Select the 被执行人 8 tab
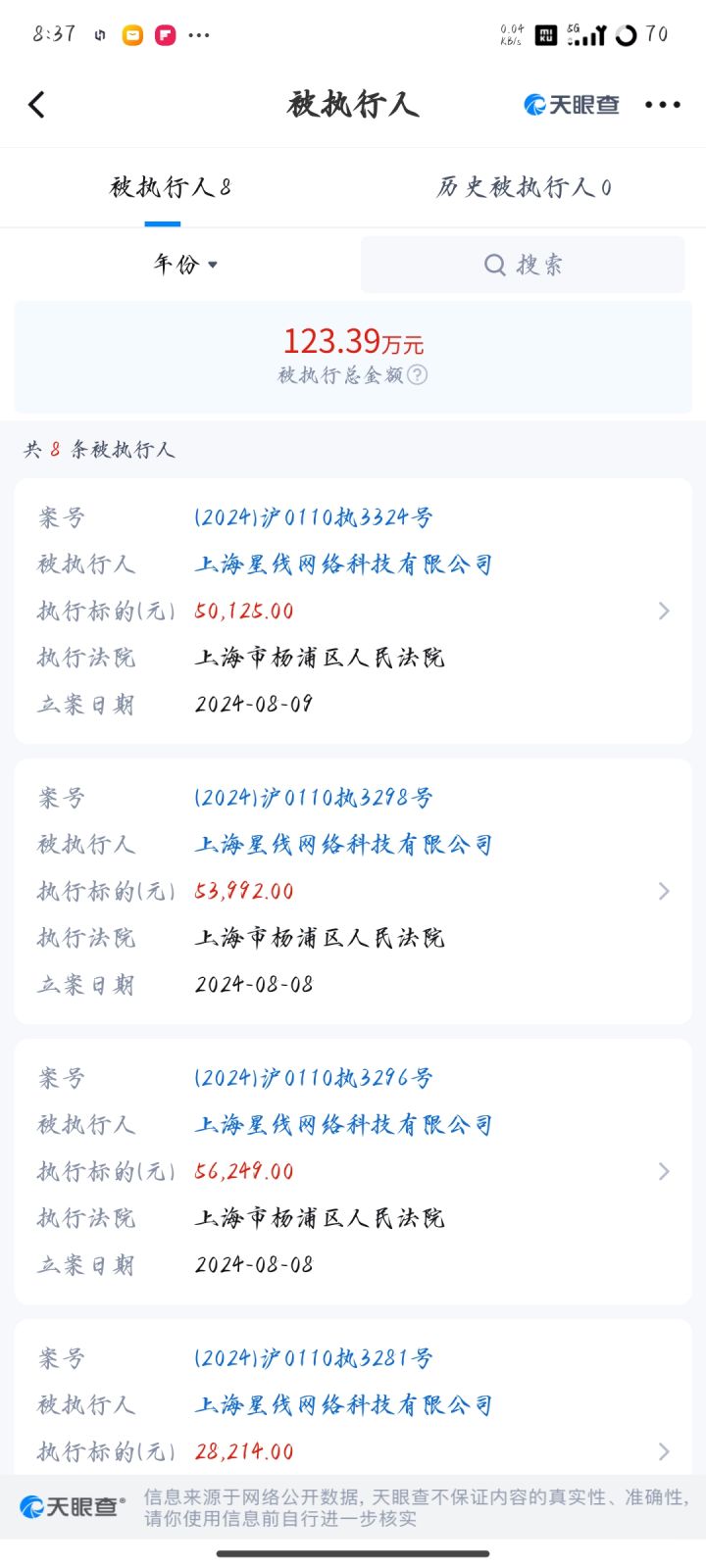The width and height of the screenshot is (706, 1568). click(170, 187)
